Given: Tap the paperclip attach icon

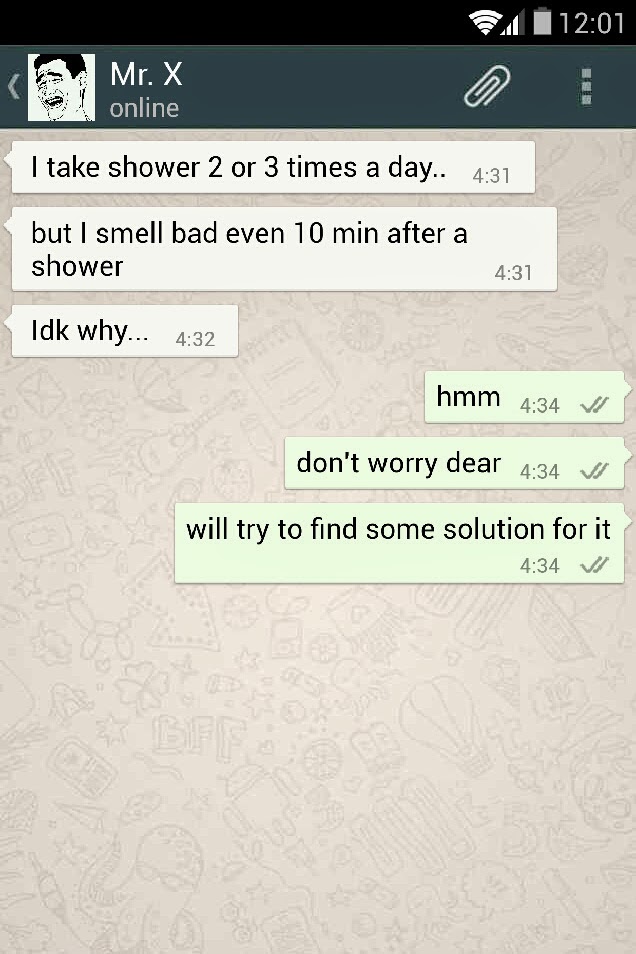Looking at the screenshot, I should pyautogui.click(x=487, y=87).
